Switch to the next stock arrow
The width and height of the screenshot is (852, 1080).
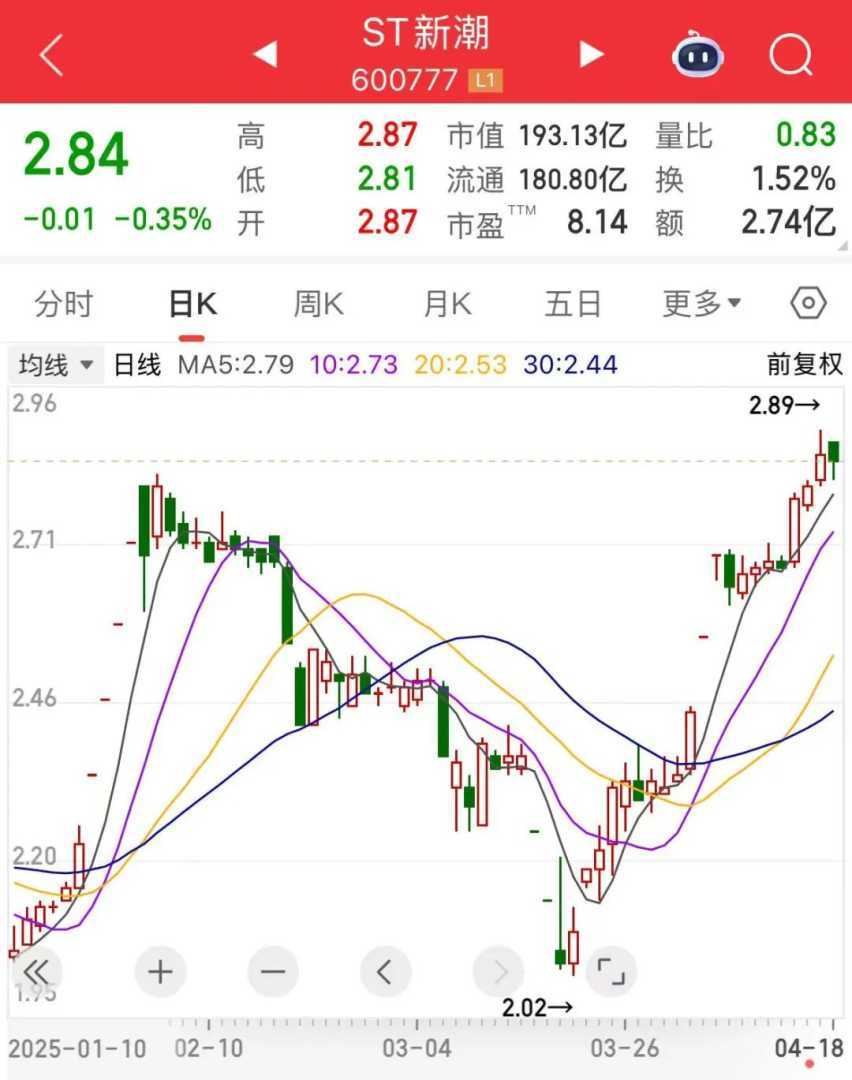[x=592, y=54]
